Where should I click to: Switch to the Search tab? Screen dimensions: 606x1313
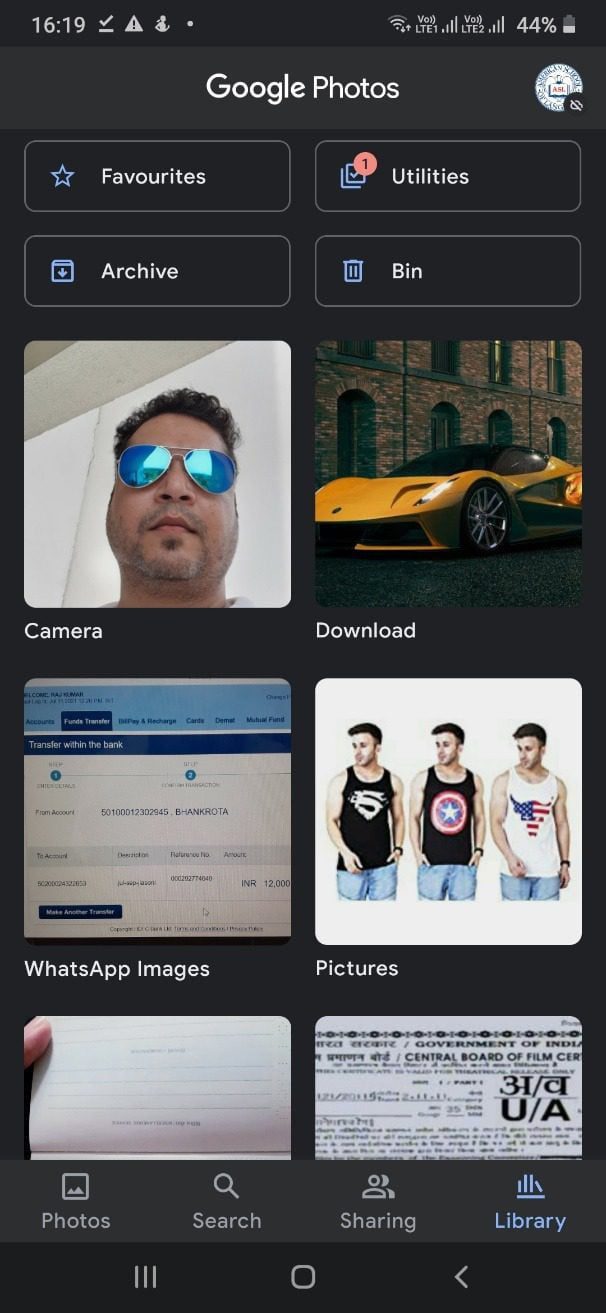227,1202
